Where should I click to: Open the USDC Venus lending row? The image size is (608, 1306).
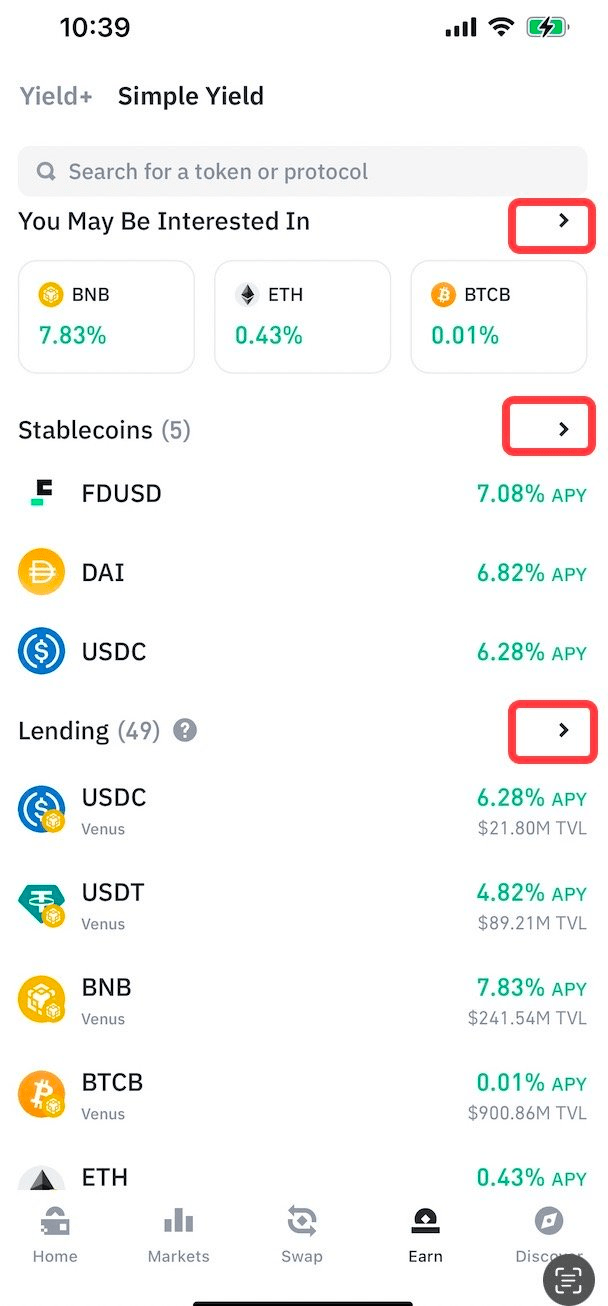coord(302,810)
